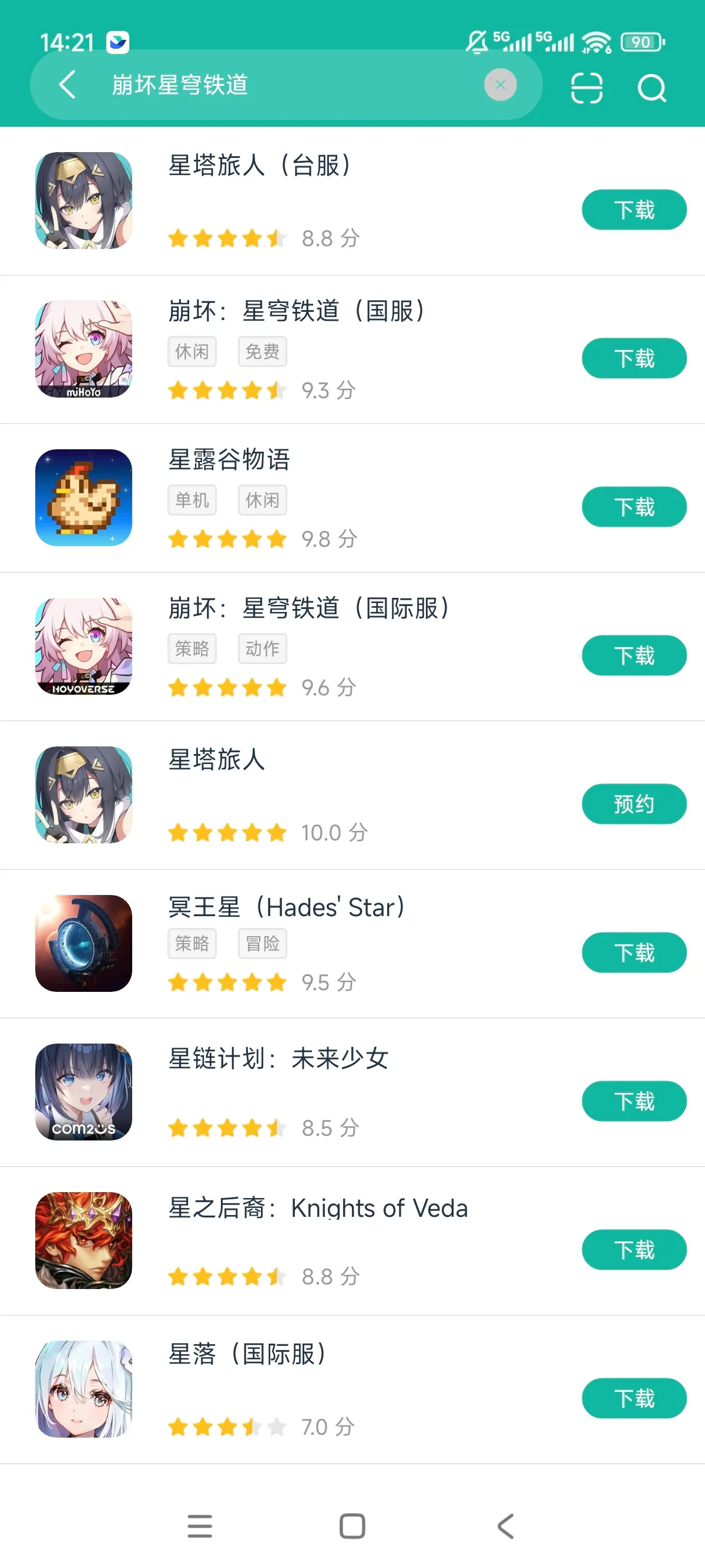Tap the QR code scan icon
705x1568 pixels.
coord(585,88)
